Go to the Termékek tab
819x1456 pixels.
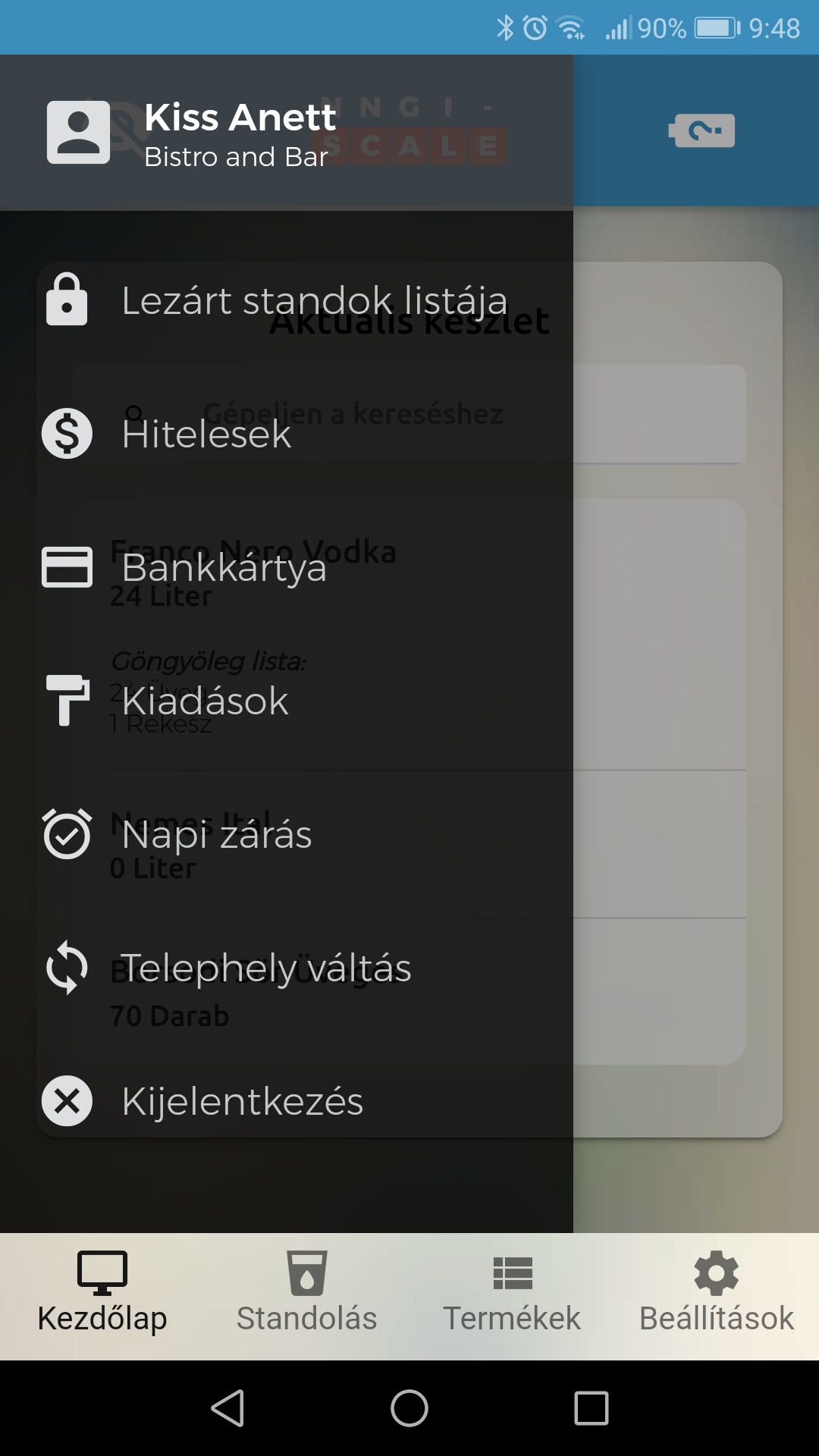pos(512,1294)
